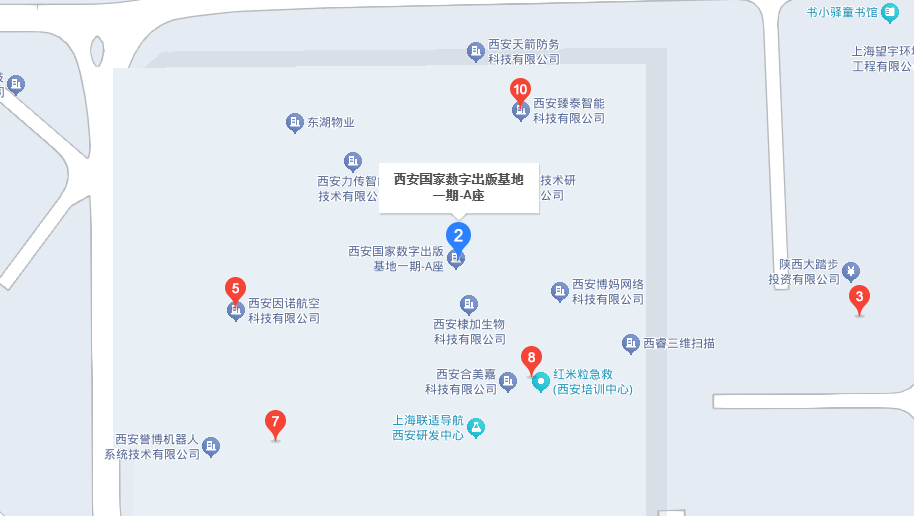Select red marker number 5
Screen dimensions: 914x516
click(235, 290)
